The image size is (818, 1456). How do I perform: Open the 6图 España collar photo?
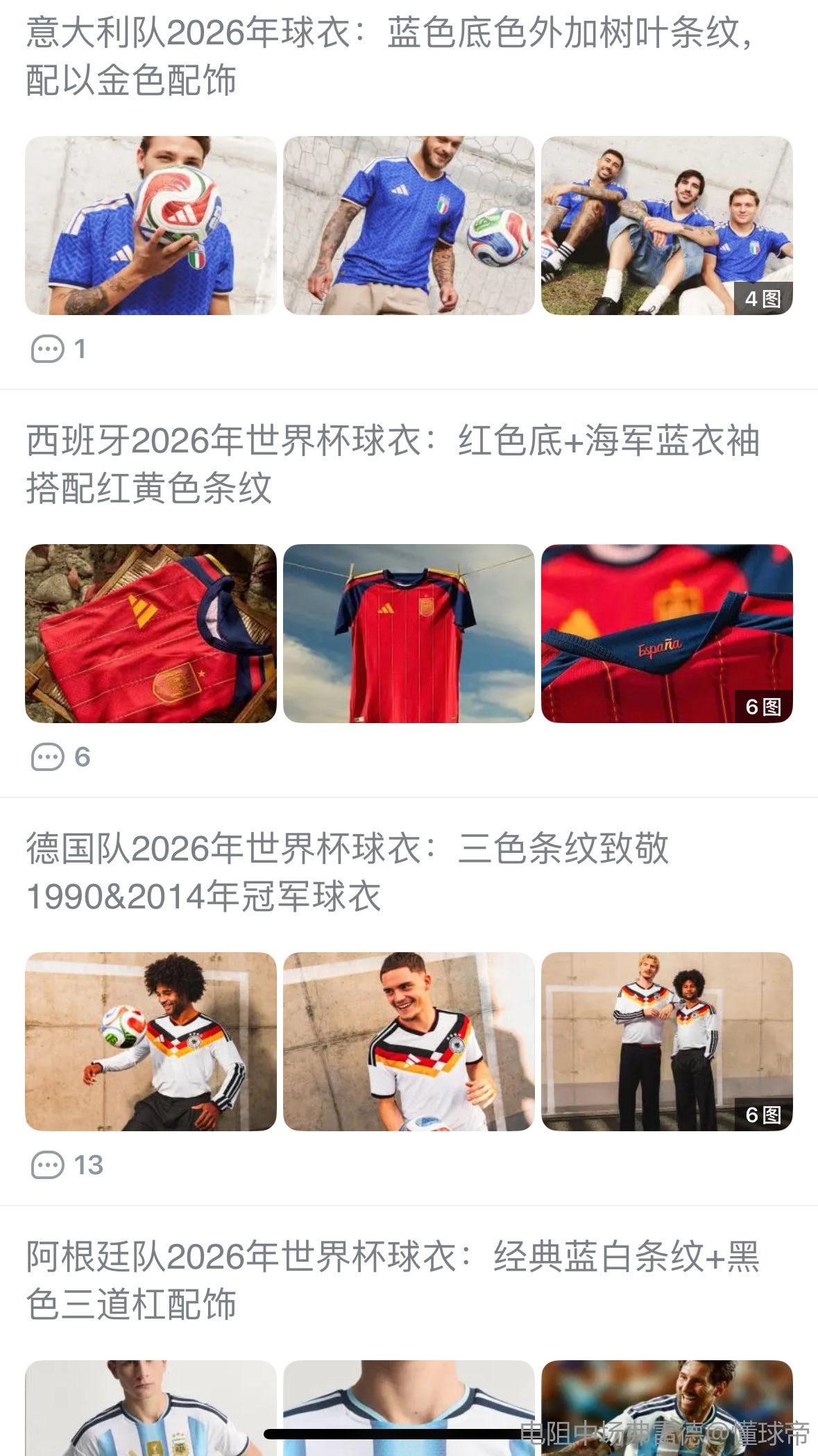667,634
